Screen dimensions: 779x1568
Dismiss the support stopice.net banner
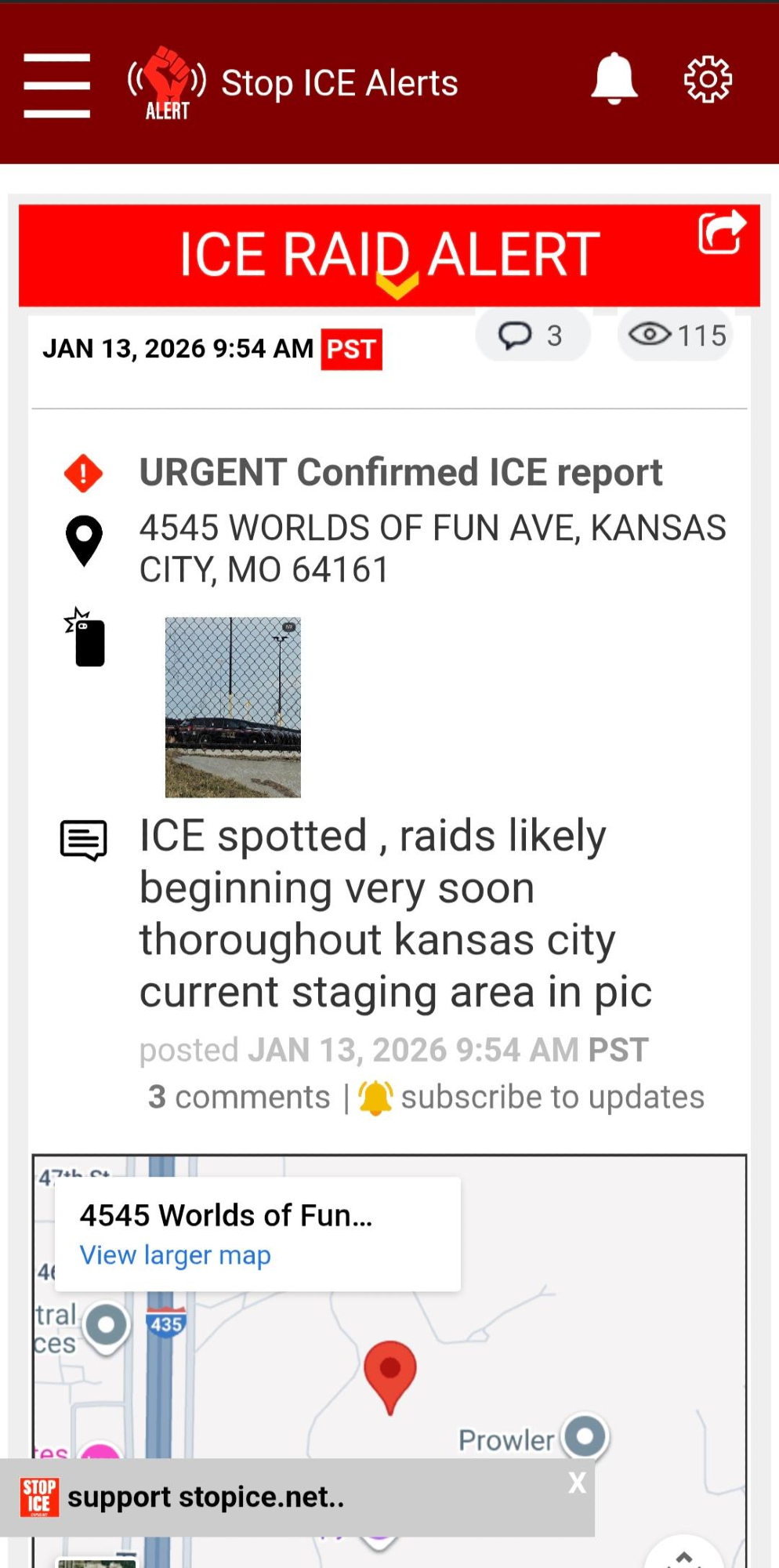point(577,1483)
